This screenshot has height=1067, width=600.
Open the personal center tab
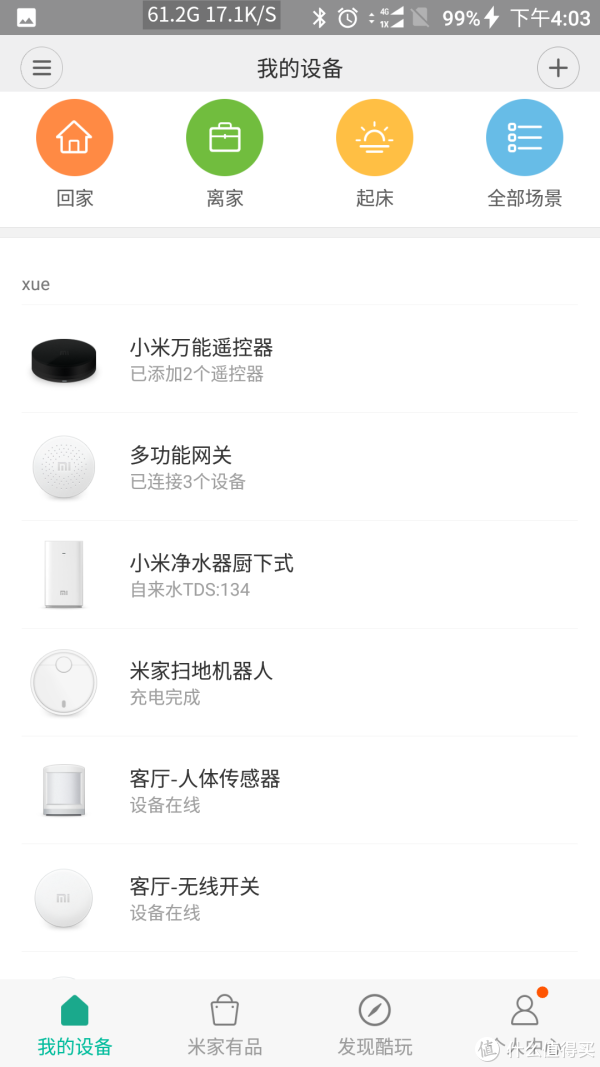pyautogui.click(x=524, y=1024)
